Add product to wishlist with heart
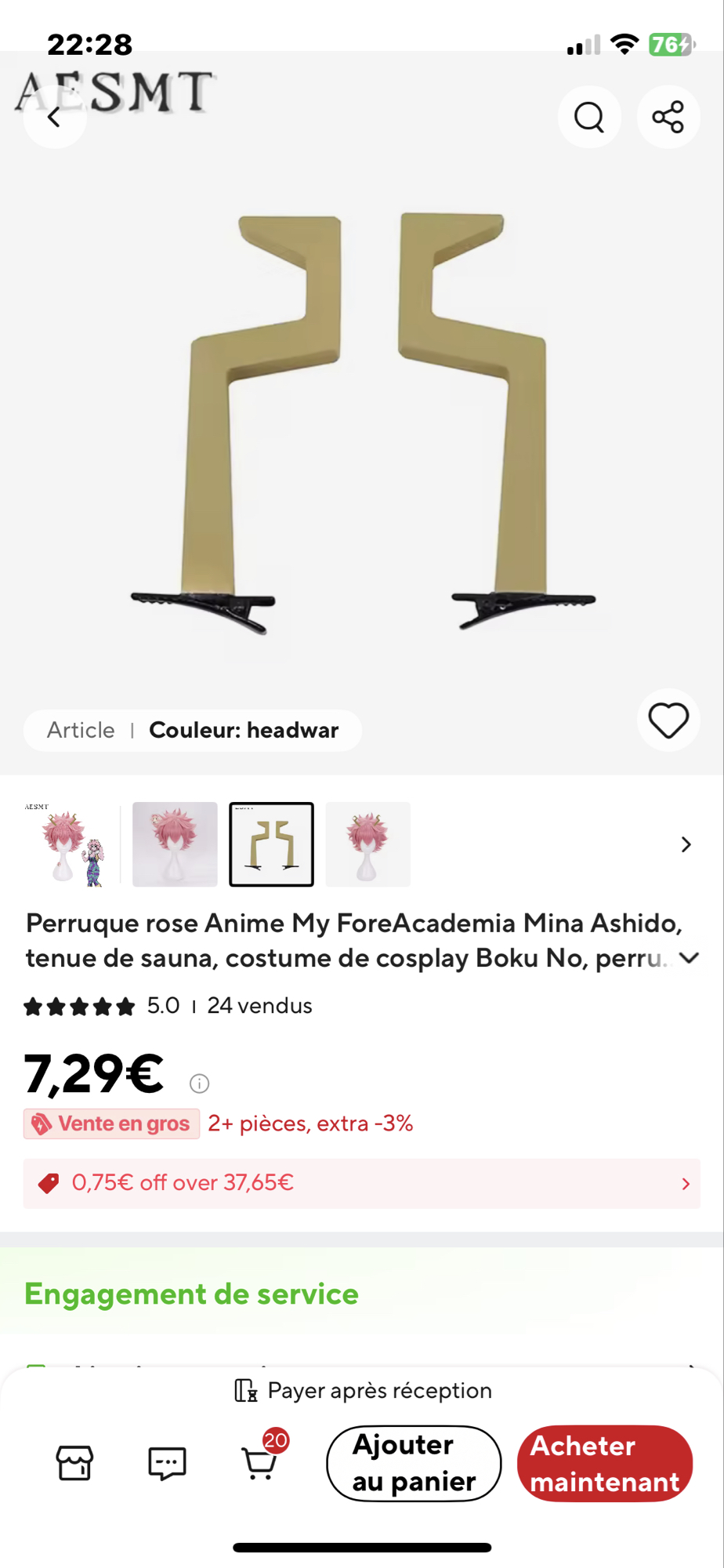 pyautogui.click(x=668, y=720)
